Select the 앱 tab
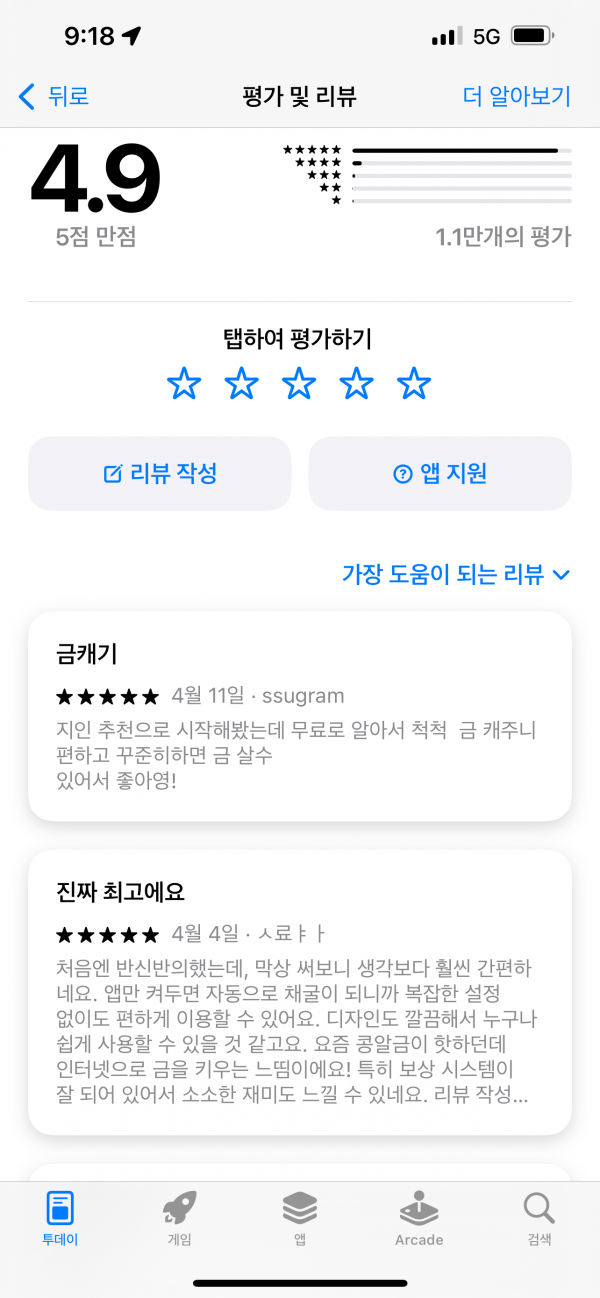This screenshot has width=600, height=1298. pyautogui.click(x=299, y=1220)
